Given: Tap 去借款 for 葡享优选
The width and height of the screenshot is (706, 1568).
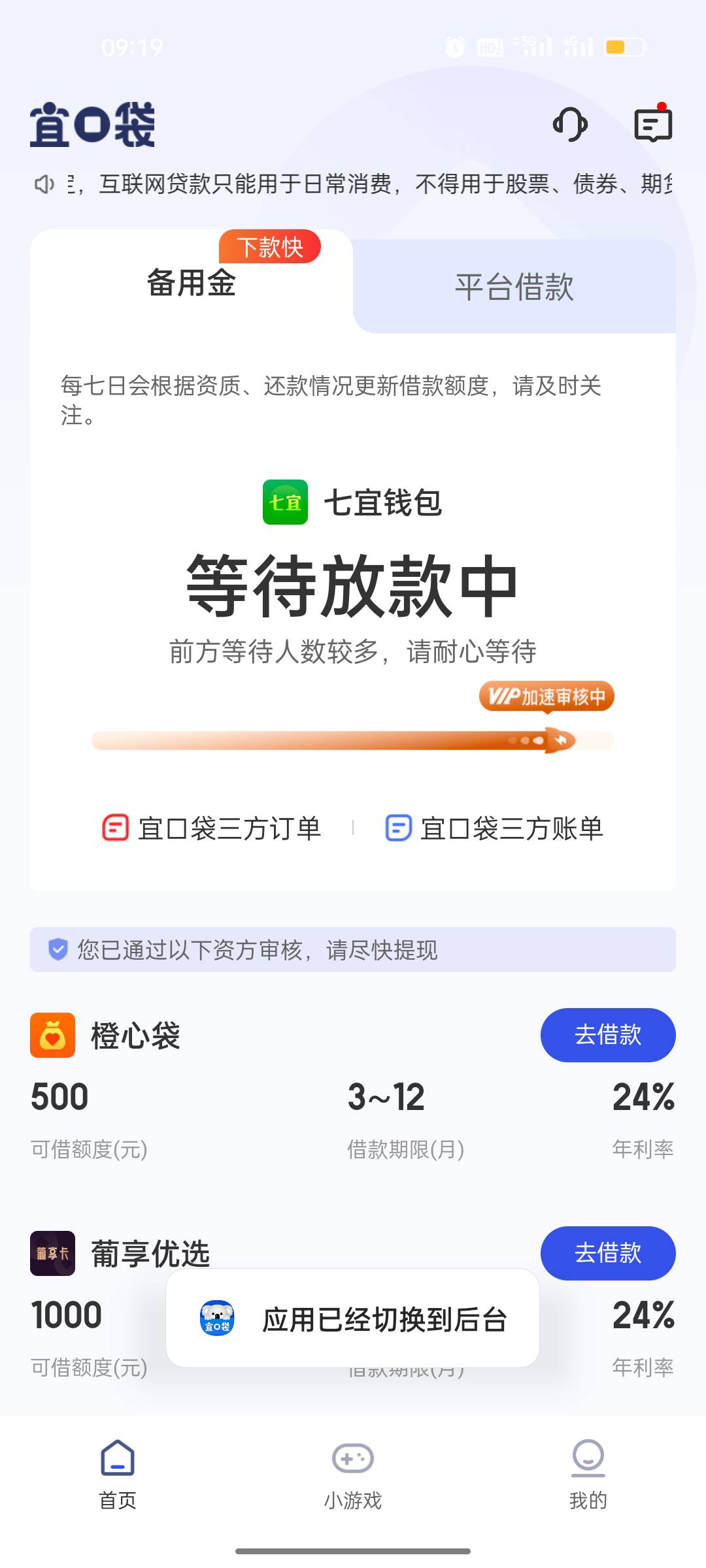Looking at the screenshot, I should click(608, 1253).
